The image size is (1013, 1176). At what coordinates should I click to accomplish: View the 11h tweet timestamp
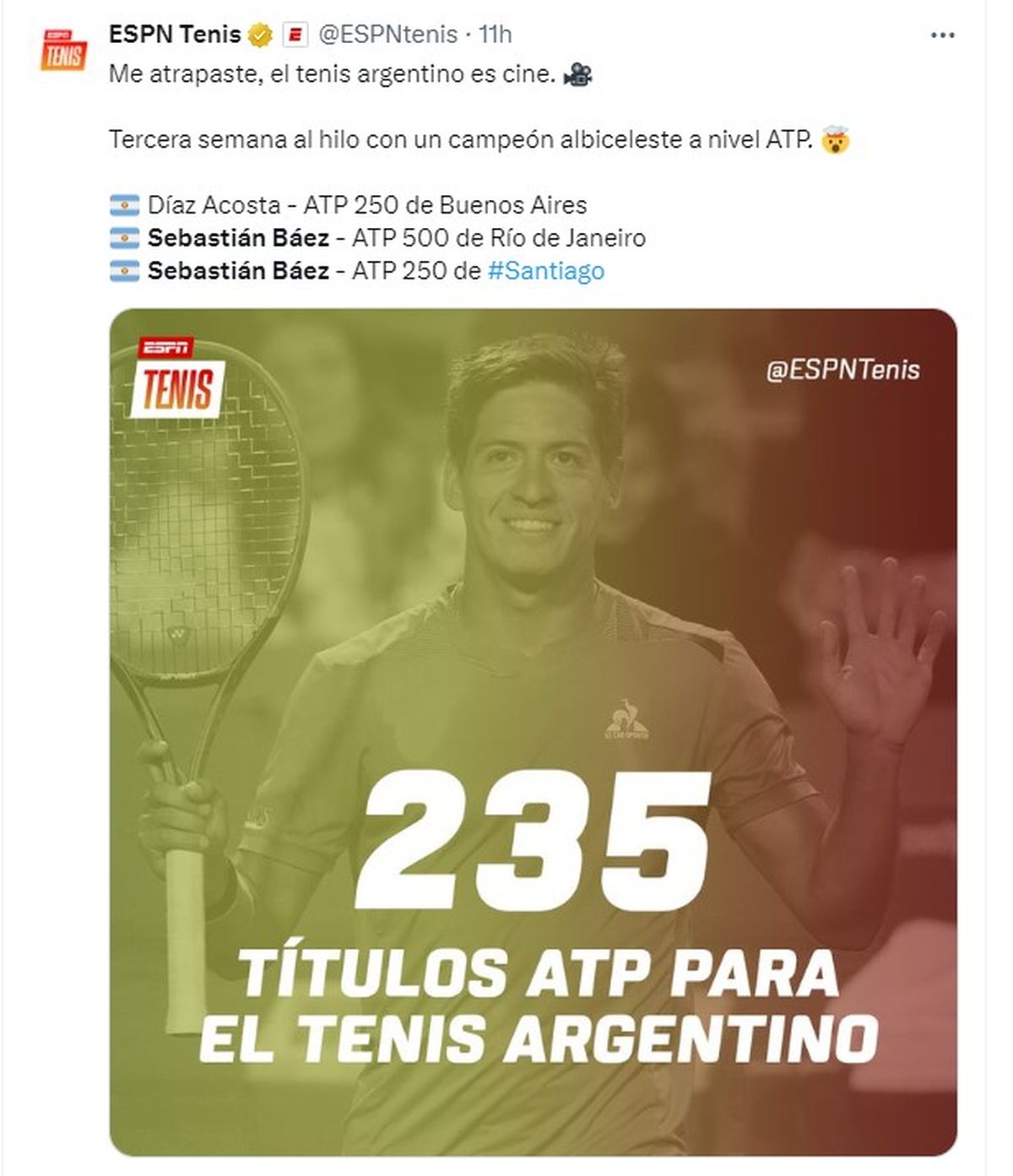(496, 35)
